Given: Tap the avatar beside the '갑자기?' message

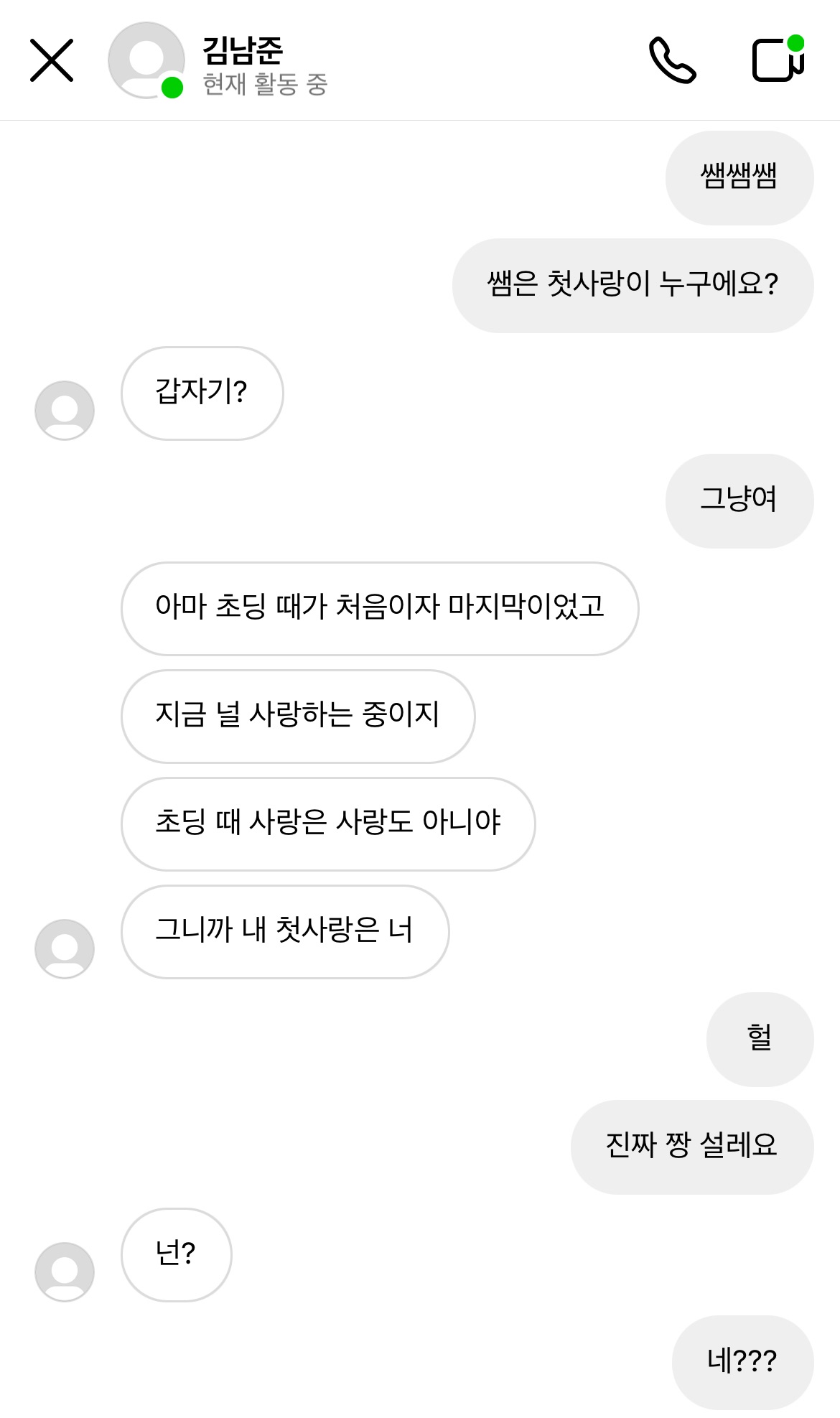Looking at the screenshot, I should (x=65, y=410).
